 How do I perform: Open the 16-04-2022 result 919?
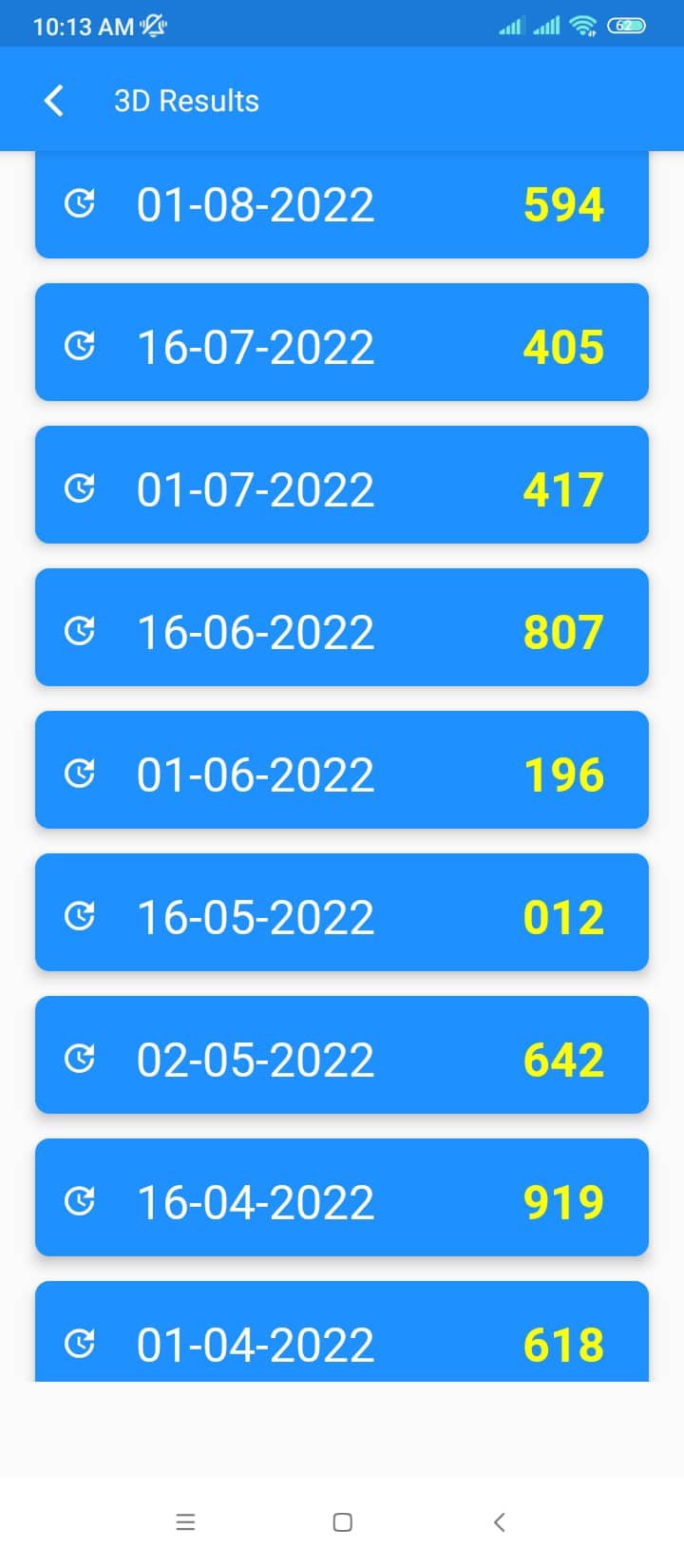342,1197
